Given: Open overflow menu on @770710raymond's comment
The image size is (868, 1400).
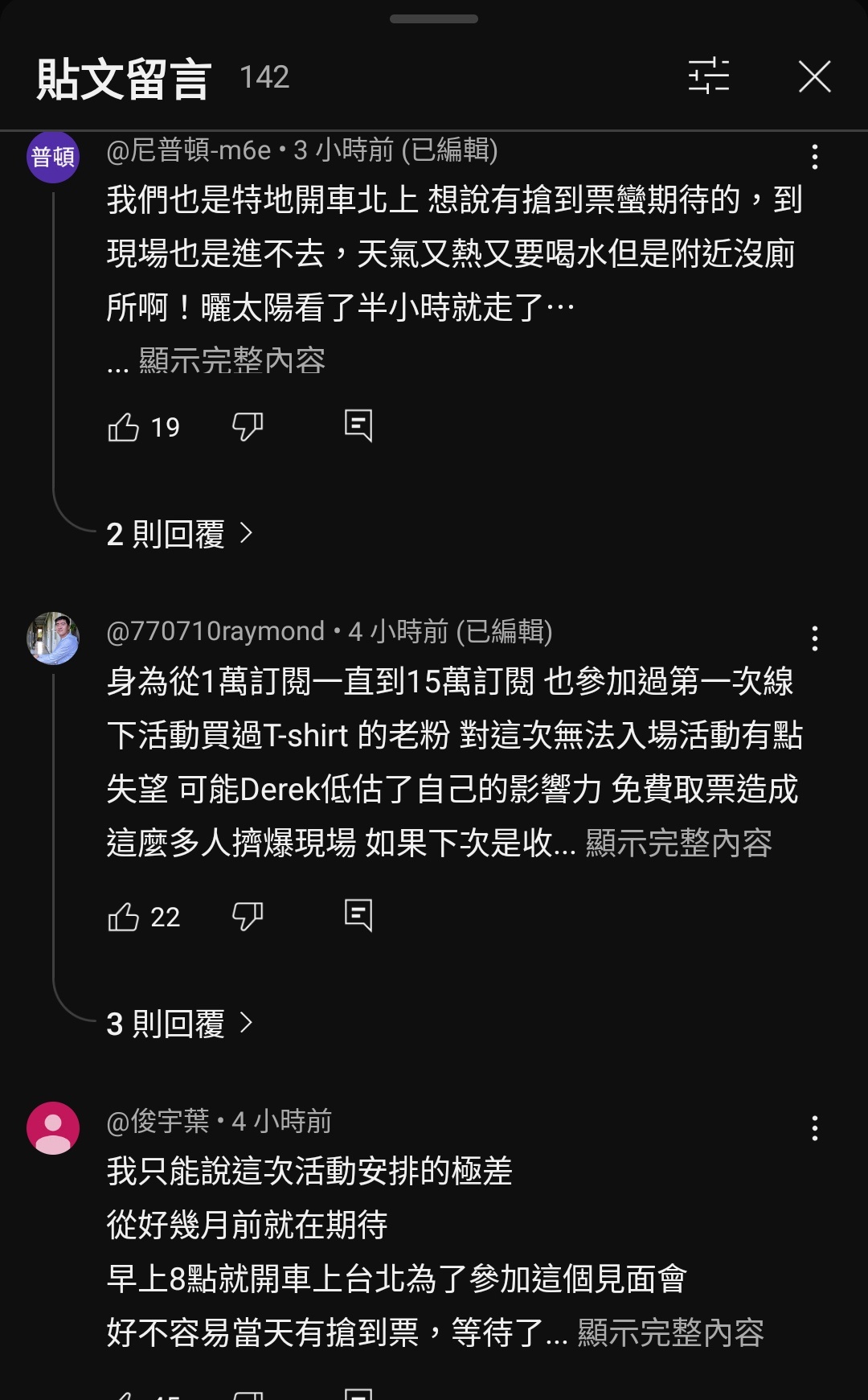Looking at the screenshot, I should pos(814,638).
